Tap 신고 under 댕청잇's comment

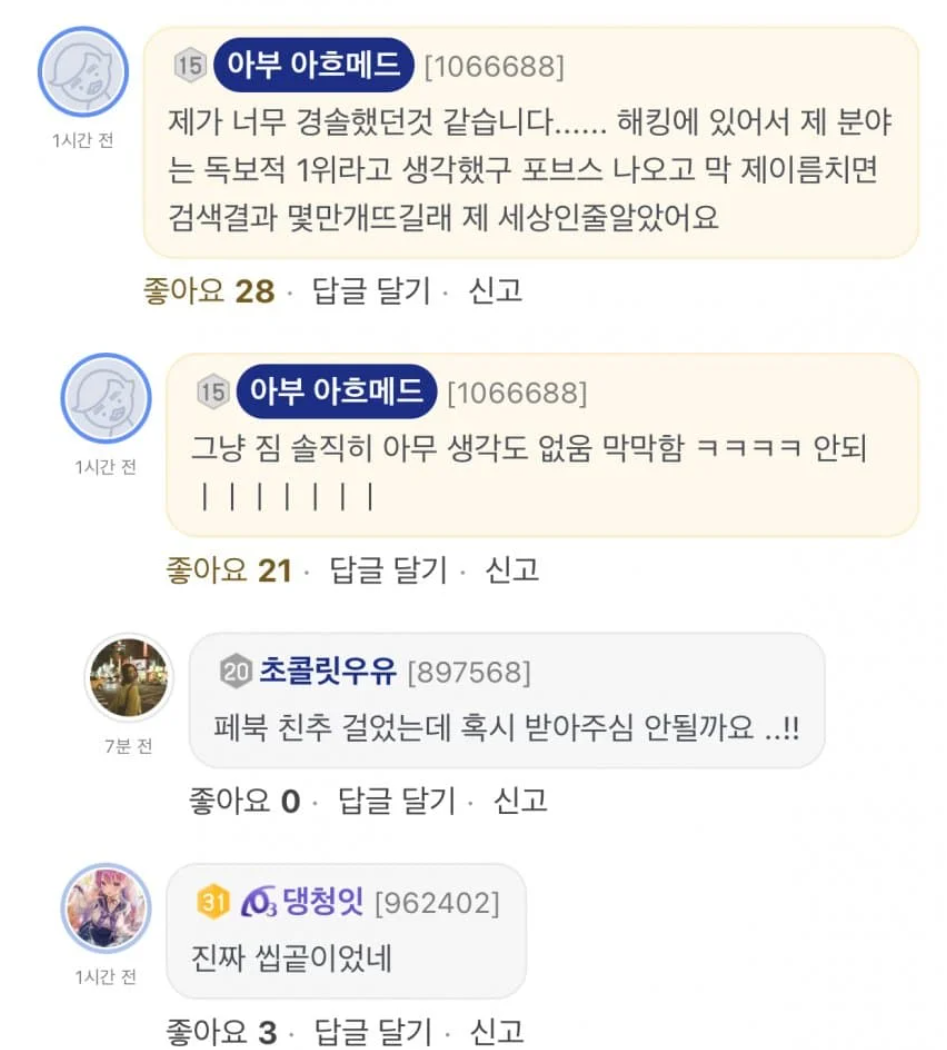[x=497, y=1031]
